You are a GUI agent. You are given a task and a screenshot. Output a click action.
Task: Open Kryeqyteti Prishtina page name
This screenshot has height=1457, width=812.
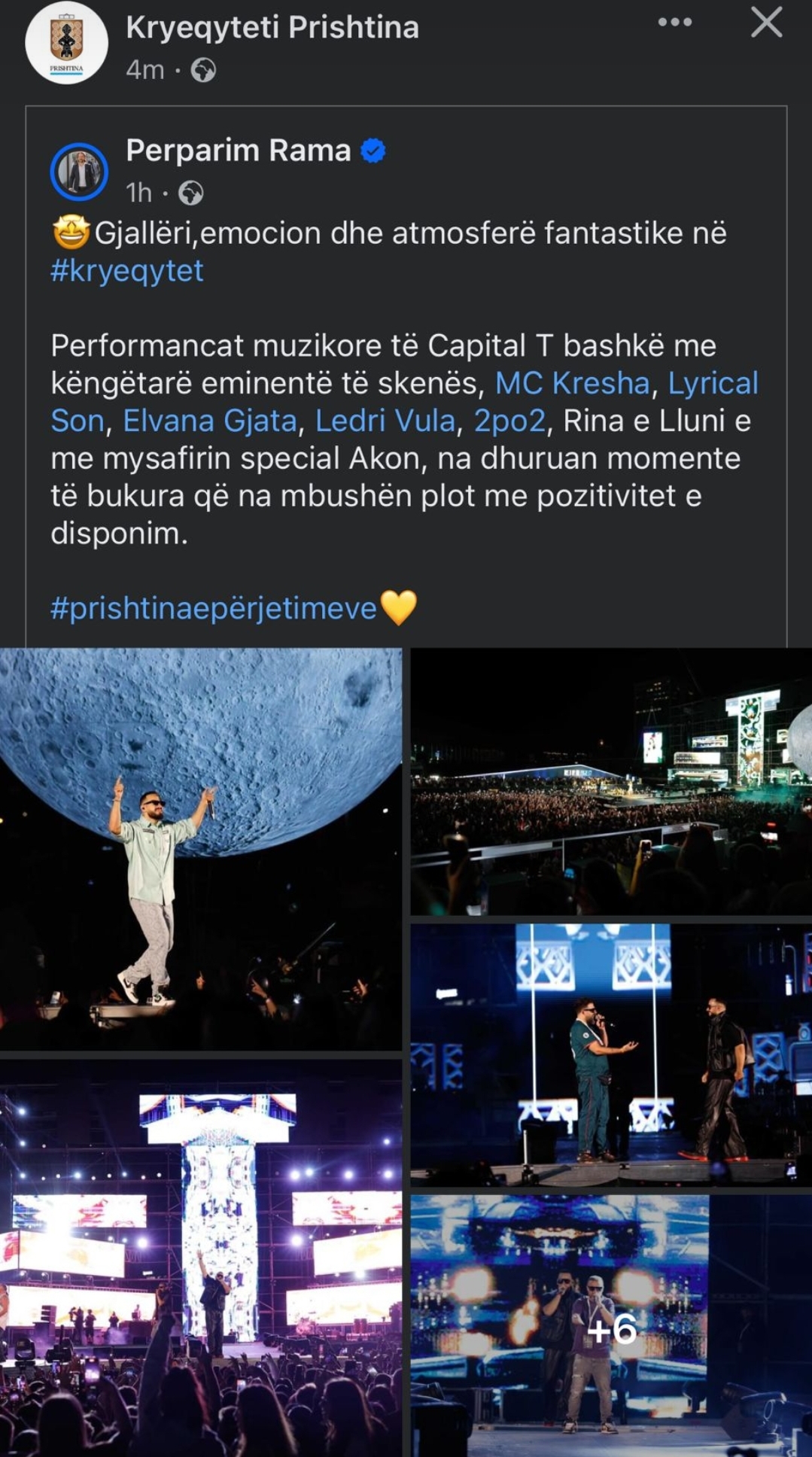(272, 28)
